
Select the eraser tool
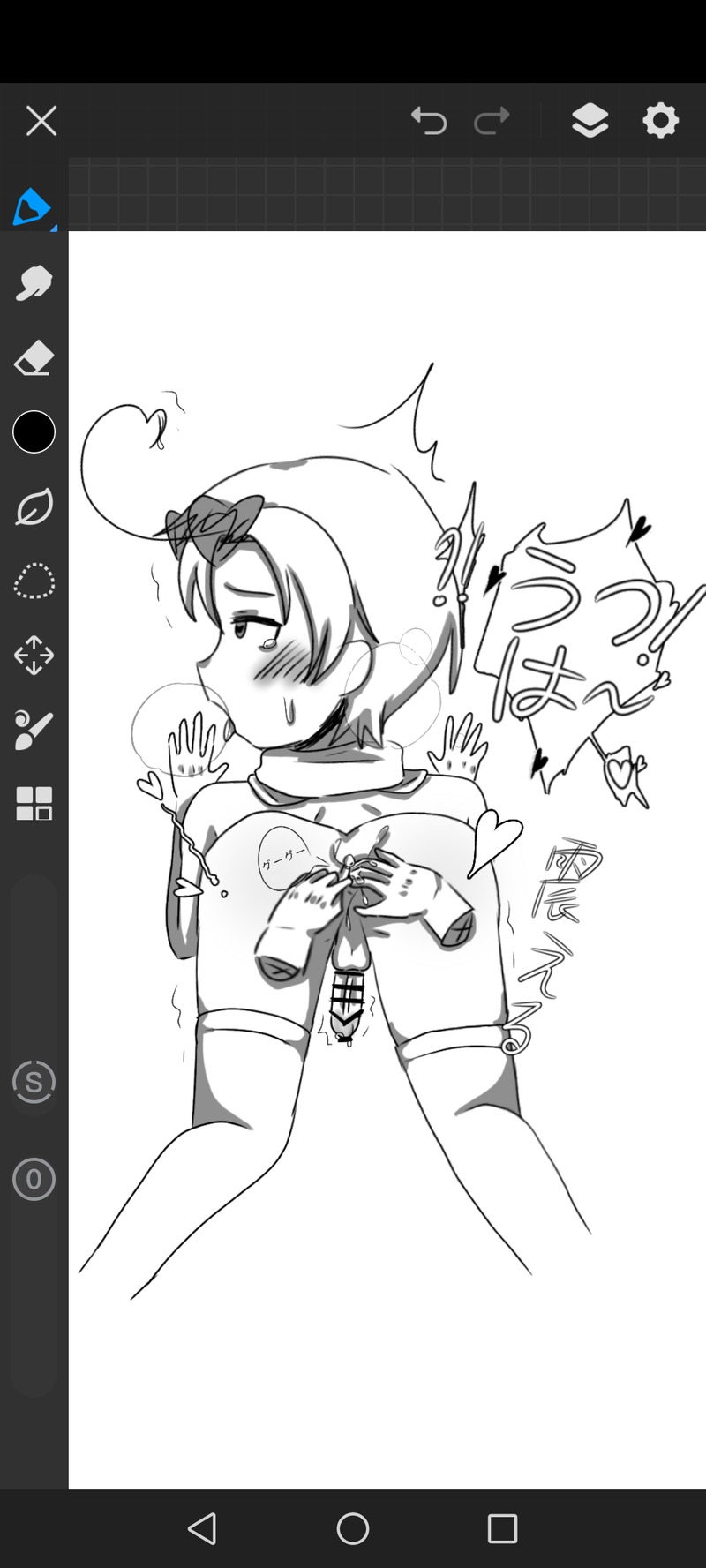point(34,358)
